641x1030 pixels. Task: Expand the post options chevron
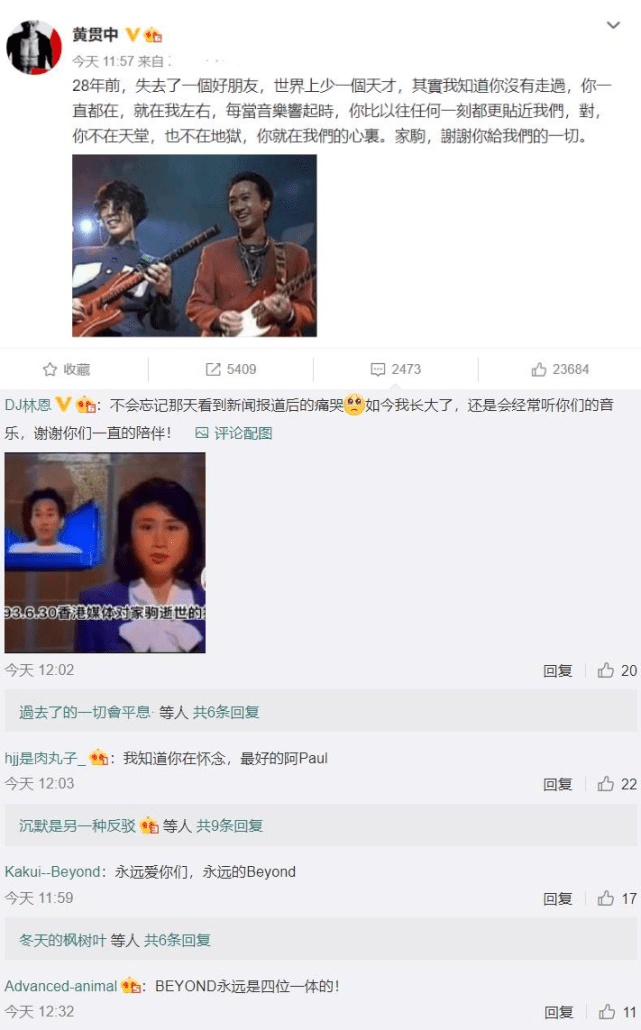(x=614, y=23)
